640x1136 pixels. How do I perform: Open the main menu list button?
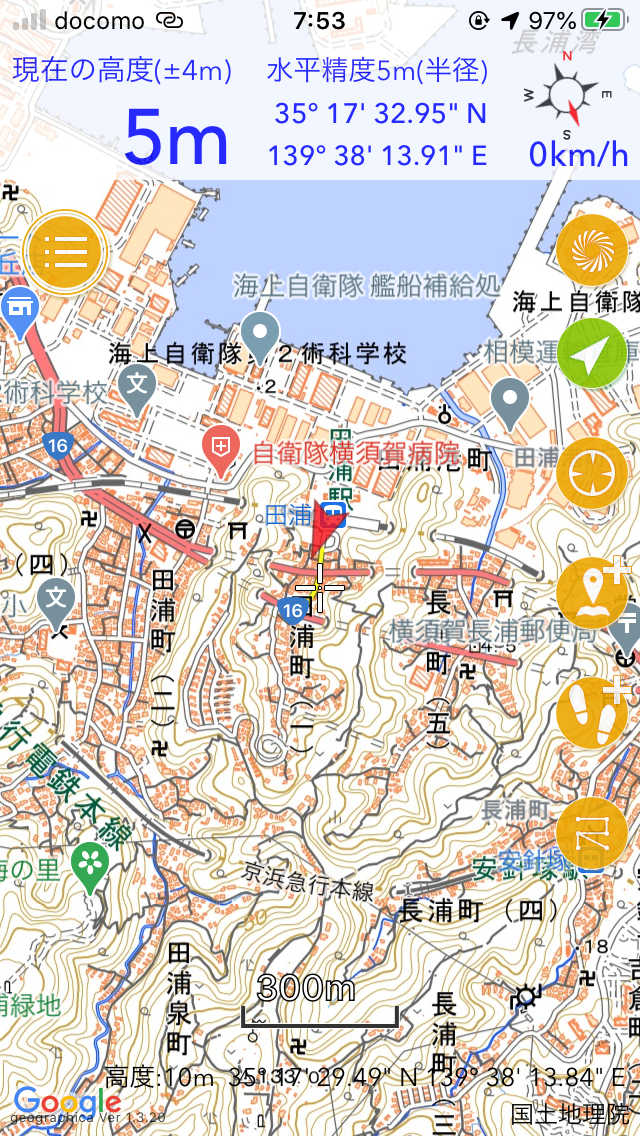pos(66,252)
